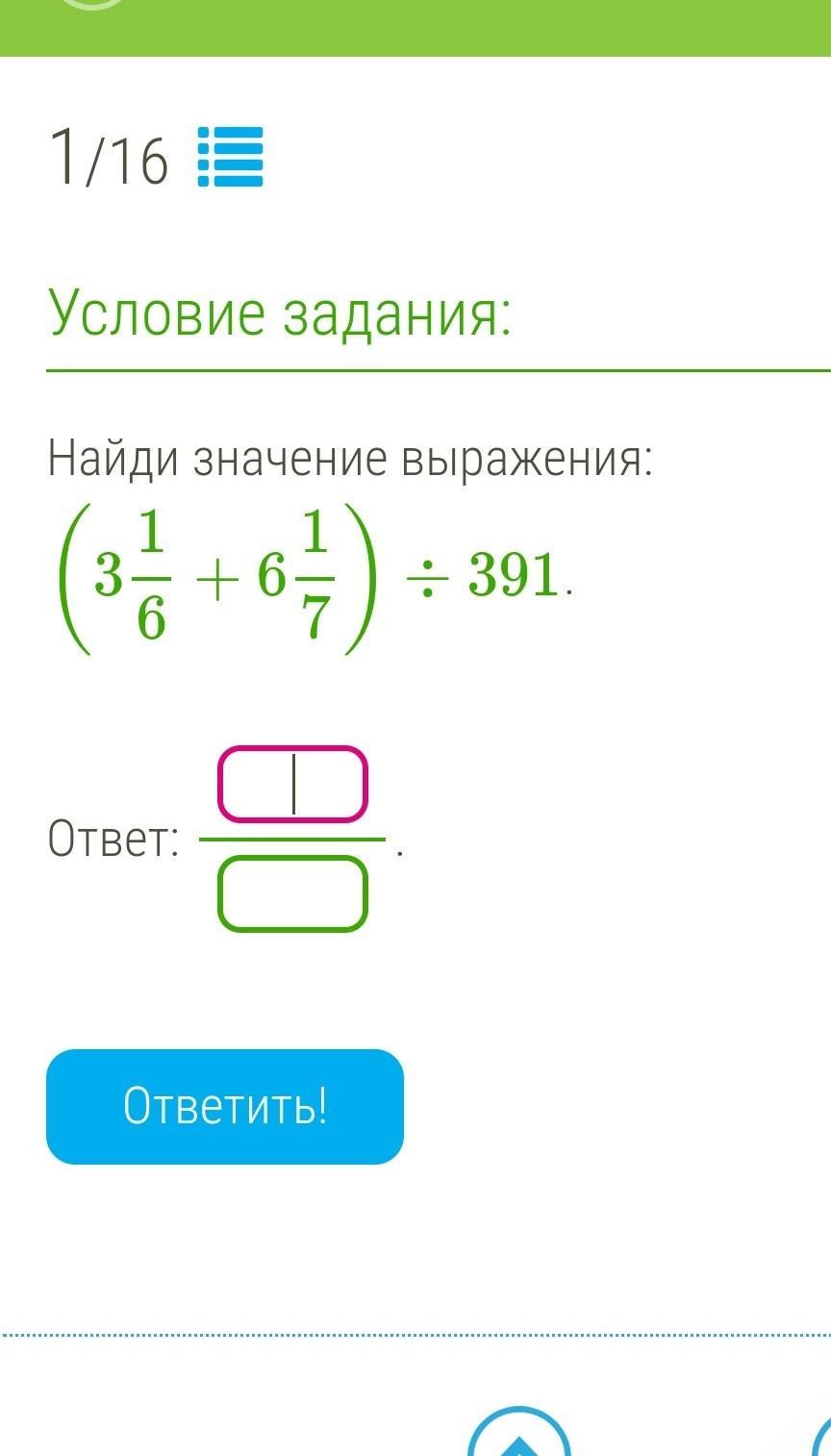The width and height of the screenshot is (831, 1456).
Task: Tap the numerator answer field
Action: pyautogui.click(x=293, y=784)
